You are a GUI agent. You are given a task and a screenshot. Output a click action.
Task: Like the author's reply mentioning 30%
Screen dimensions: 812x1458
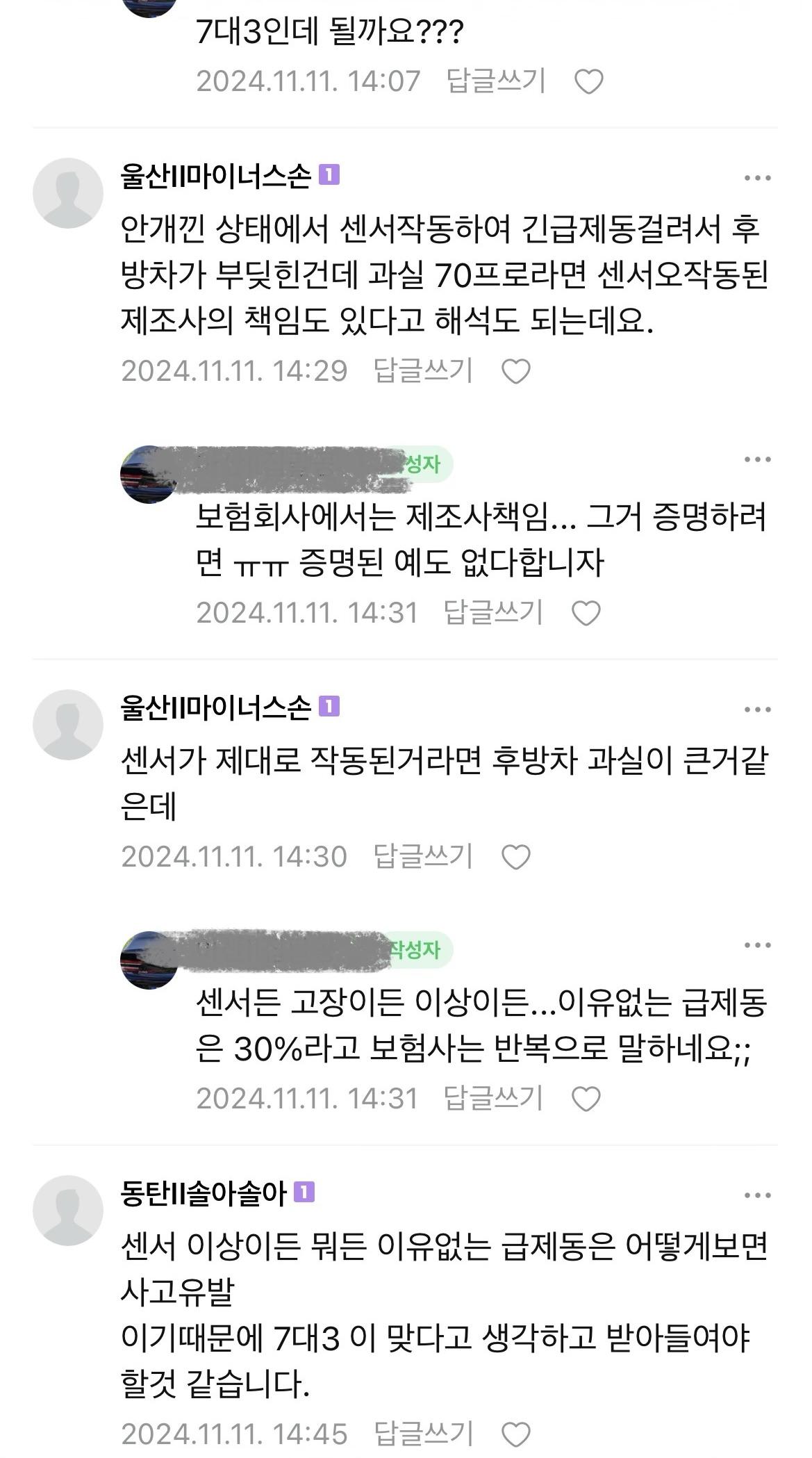tap(586, 1099)
